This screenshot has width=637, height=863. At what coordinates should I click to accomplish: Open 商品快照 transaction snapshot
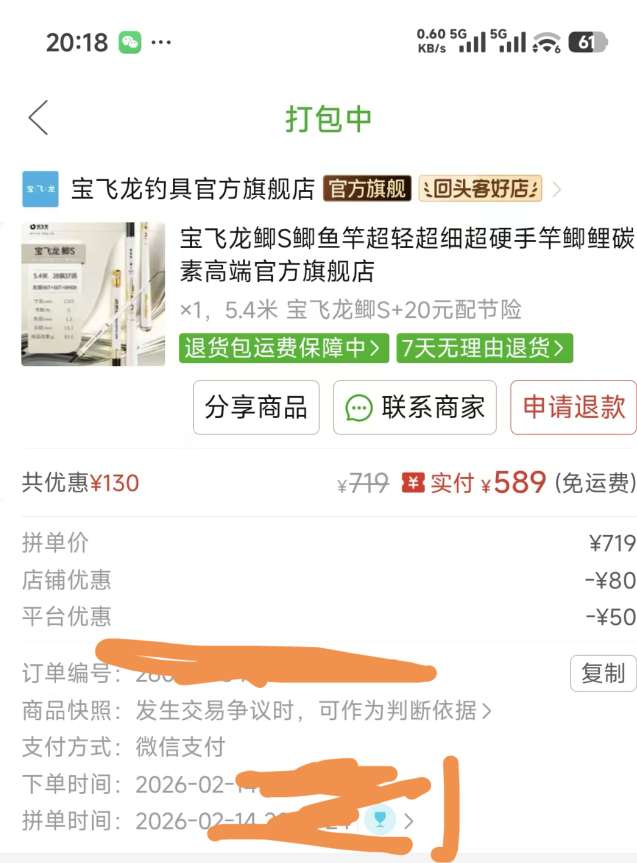(310, 711)
